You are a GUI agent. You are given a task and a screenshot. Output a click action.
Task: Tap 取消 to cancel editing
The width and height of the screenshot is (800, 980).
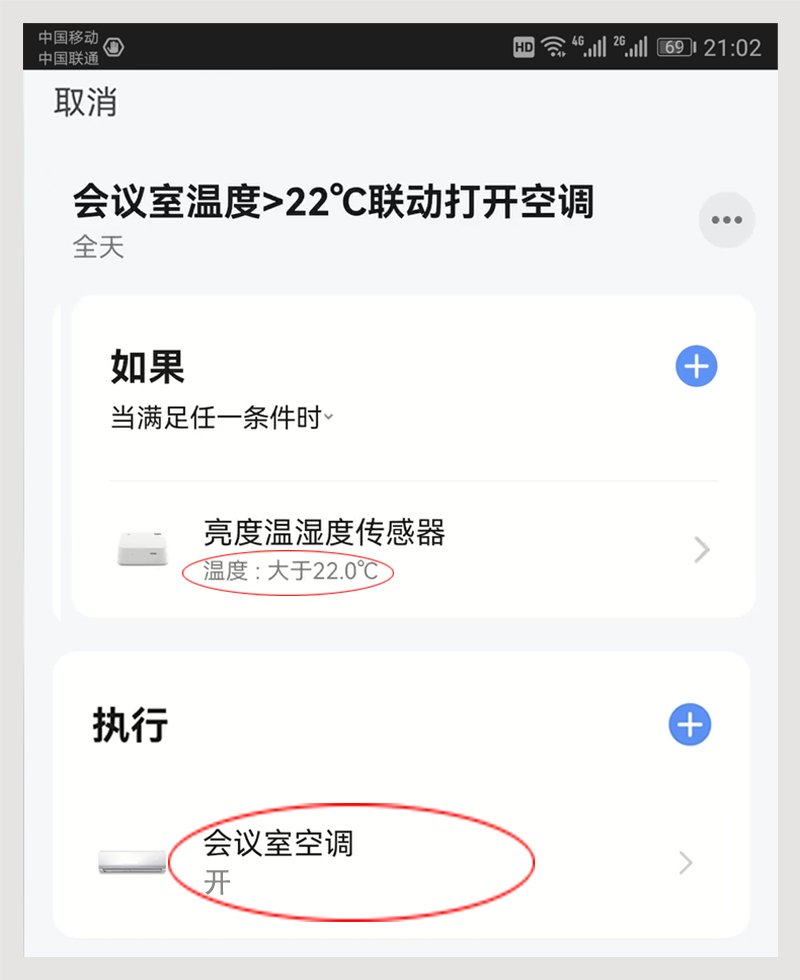tap(85, 102)
